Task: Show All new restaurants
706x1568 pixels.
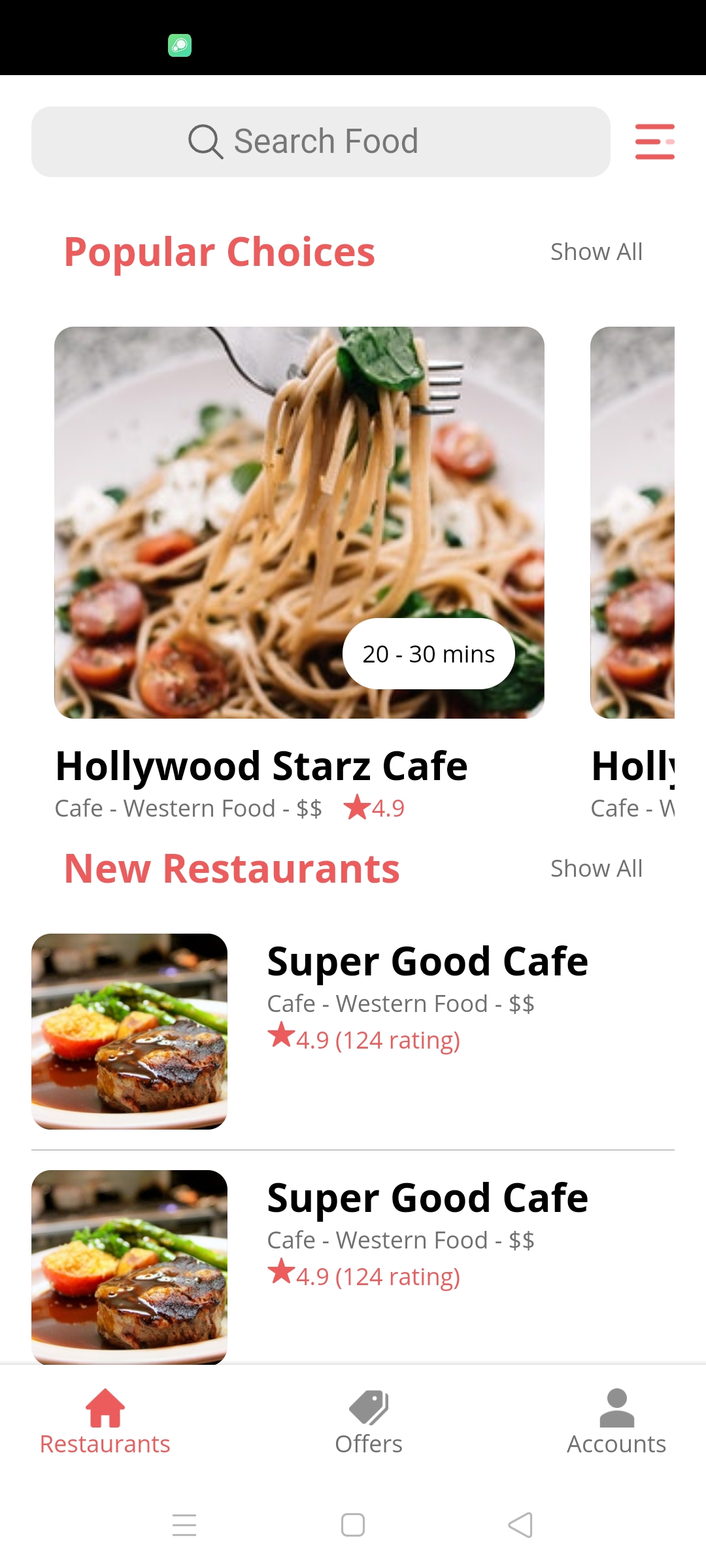Action: pyautogui.click(x=596, y=868)
